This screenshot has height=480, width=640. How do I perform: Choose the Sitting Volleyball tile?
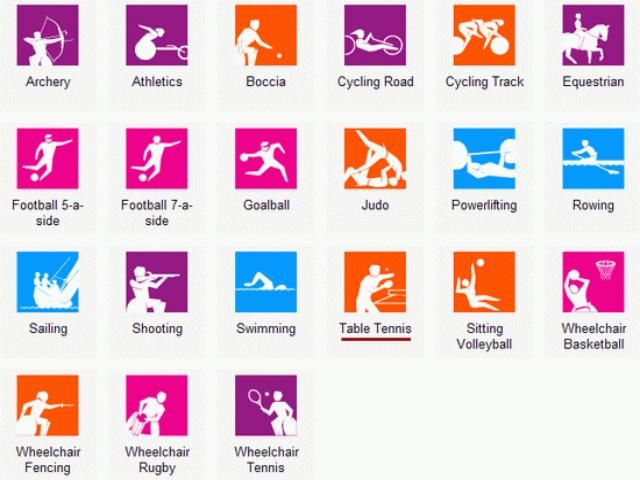[484, 282]
